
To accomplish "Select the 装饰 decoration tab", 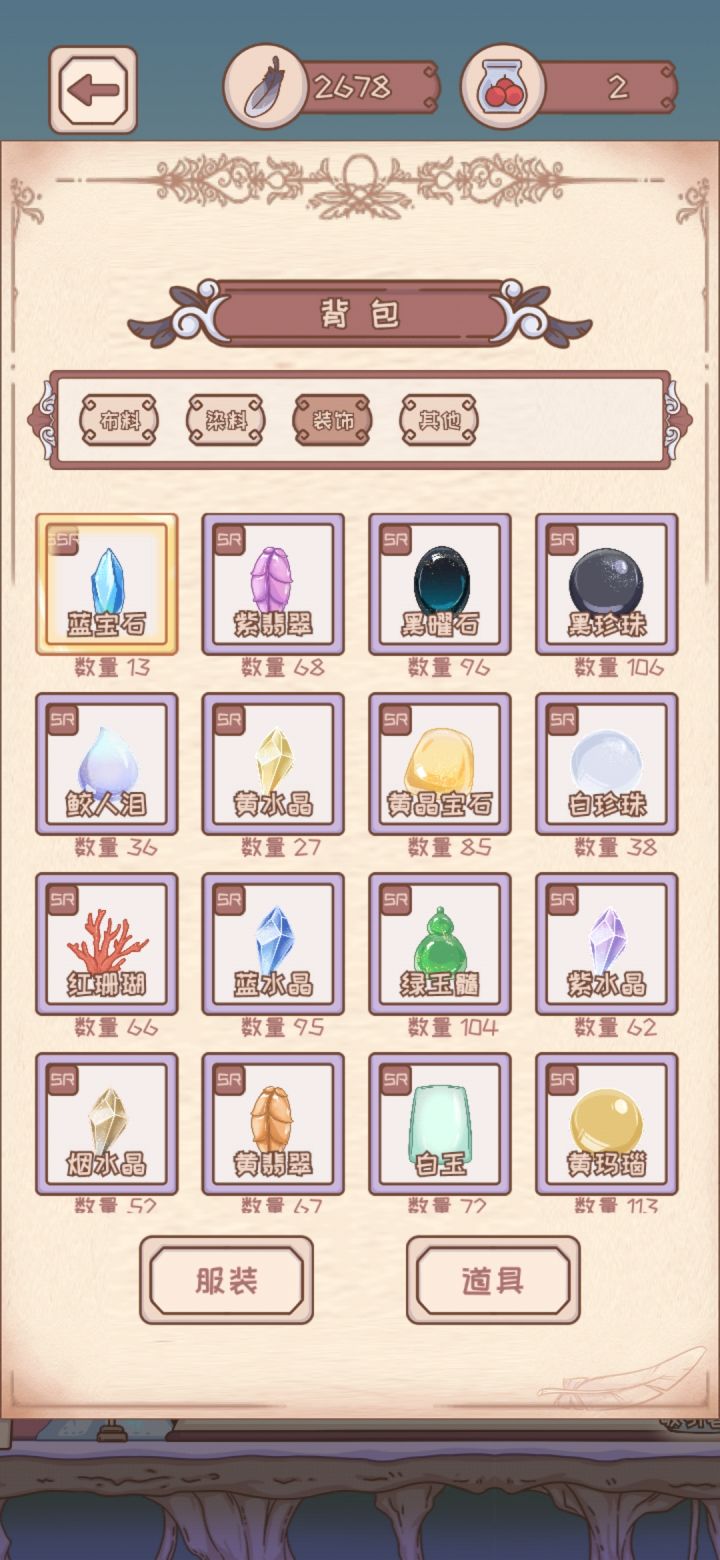I will (x=333, y=421).
